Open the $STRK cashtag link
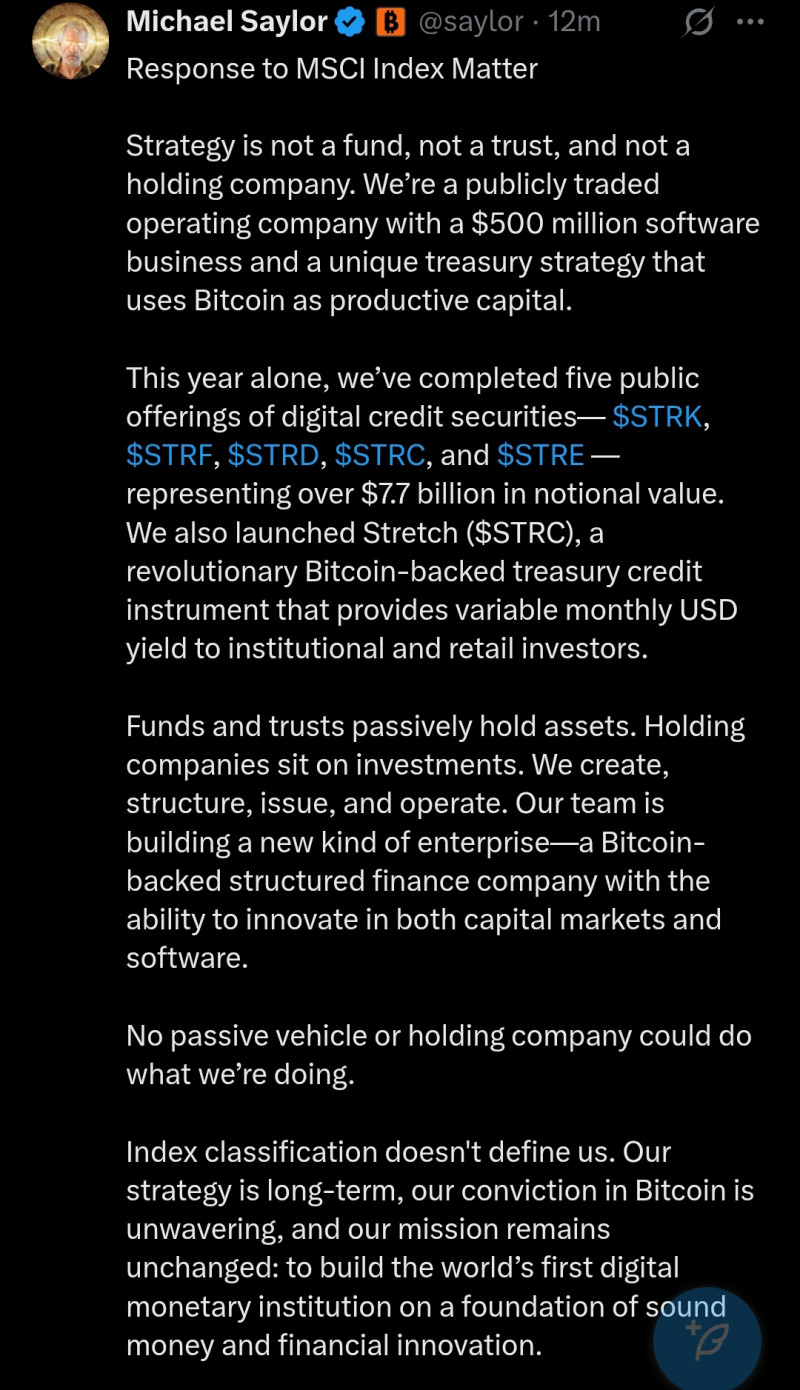Image resolution: width=800 pixels, height=1390 pixels. click(657, 417)
